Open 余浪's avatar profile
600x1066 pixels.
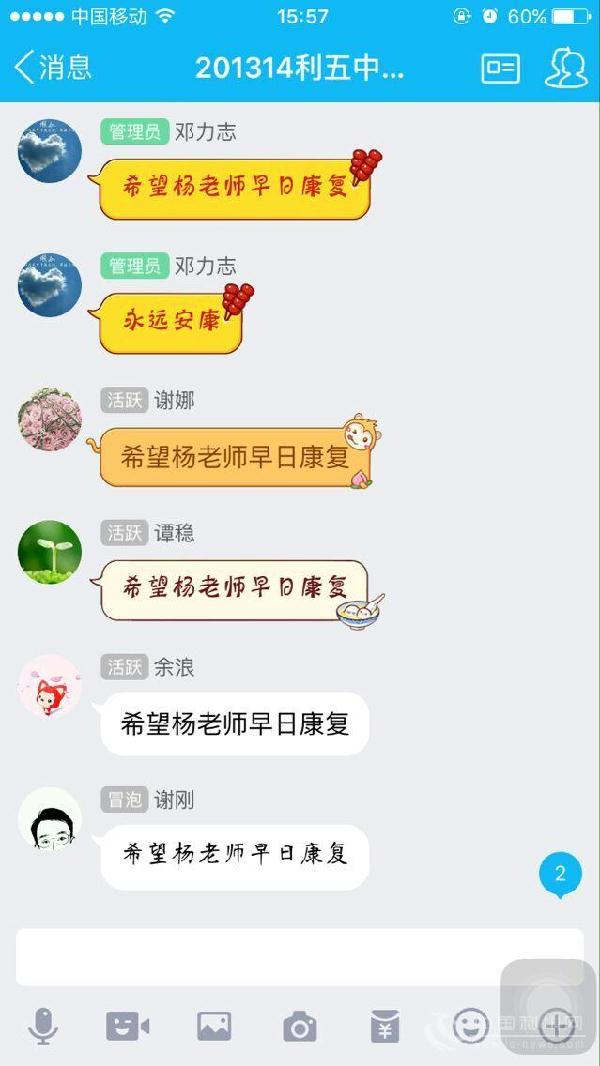(50, 686)
